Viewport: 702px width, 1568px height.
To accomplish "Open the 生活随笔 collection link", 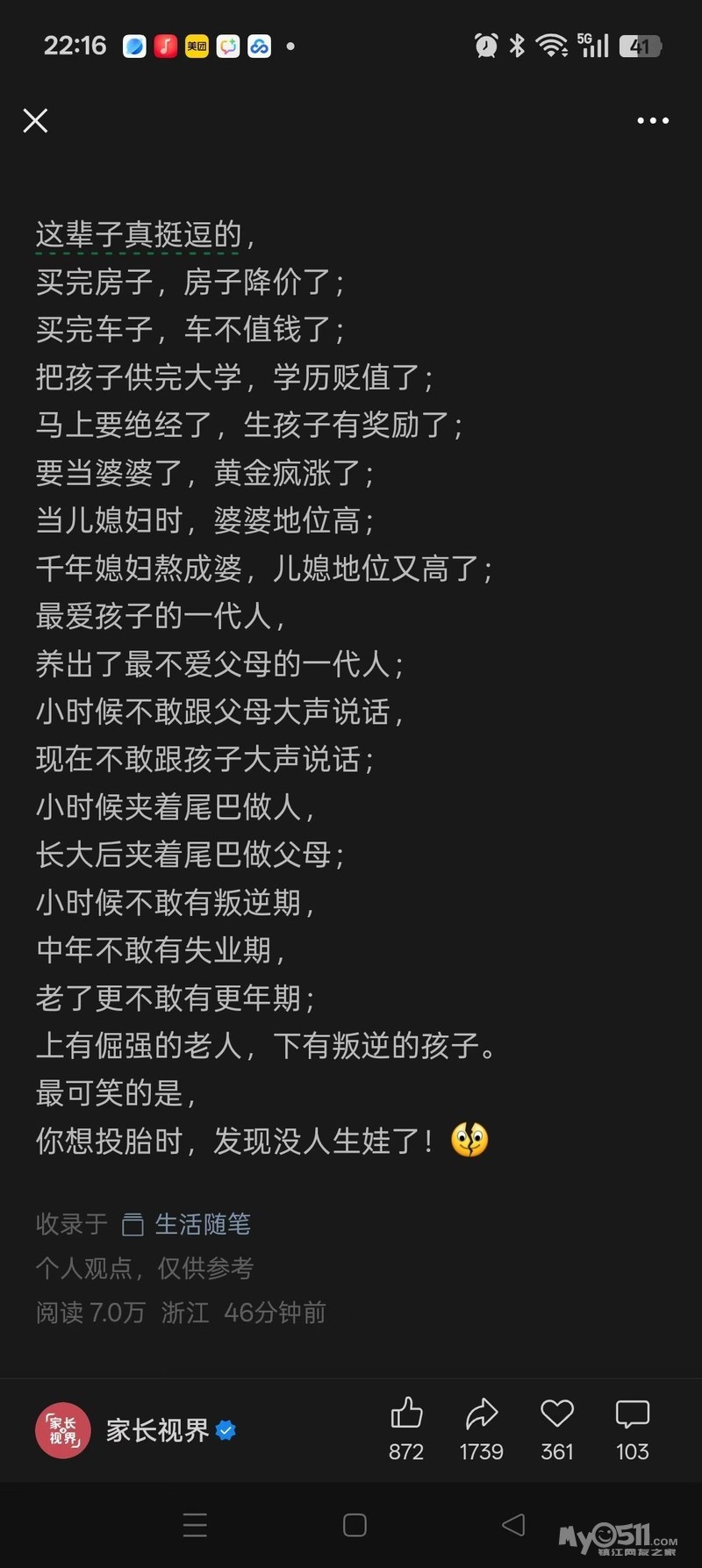I will coord(202,1224).
